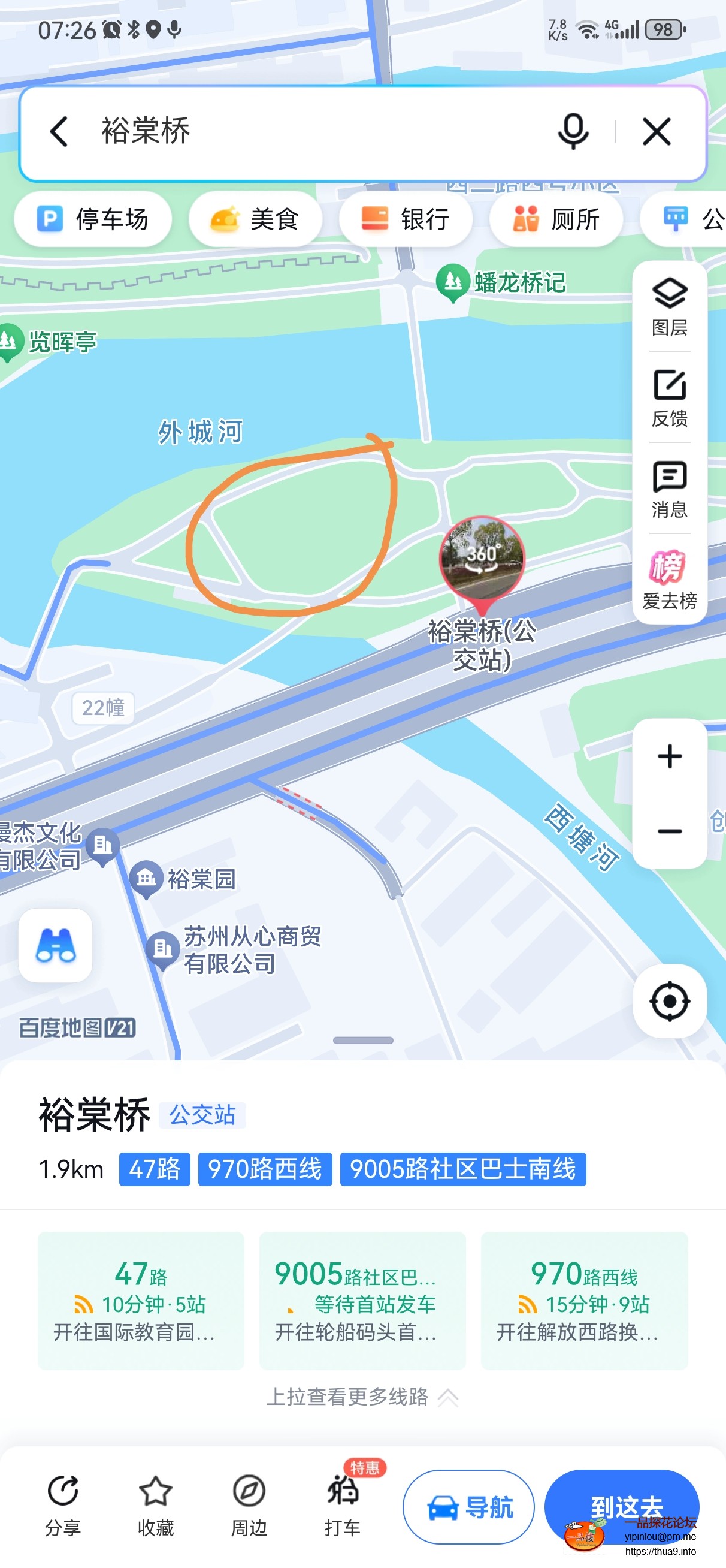The height and width of the screenshot is (1568, 726).
Task: Toggle the 停车场 parking filter
Action: coord(92,219)
